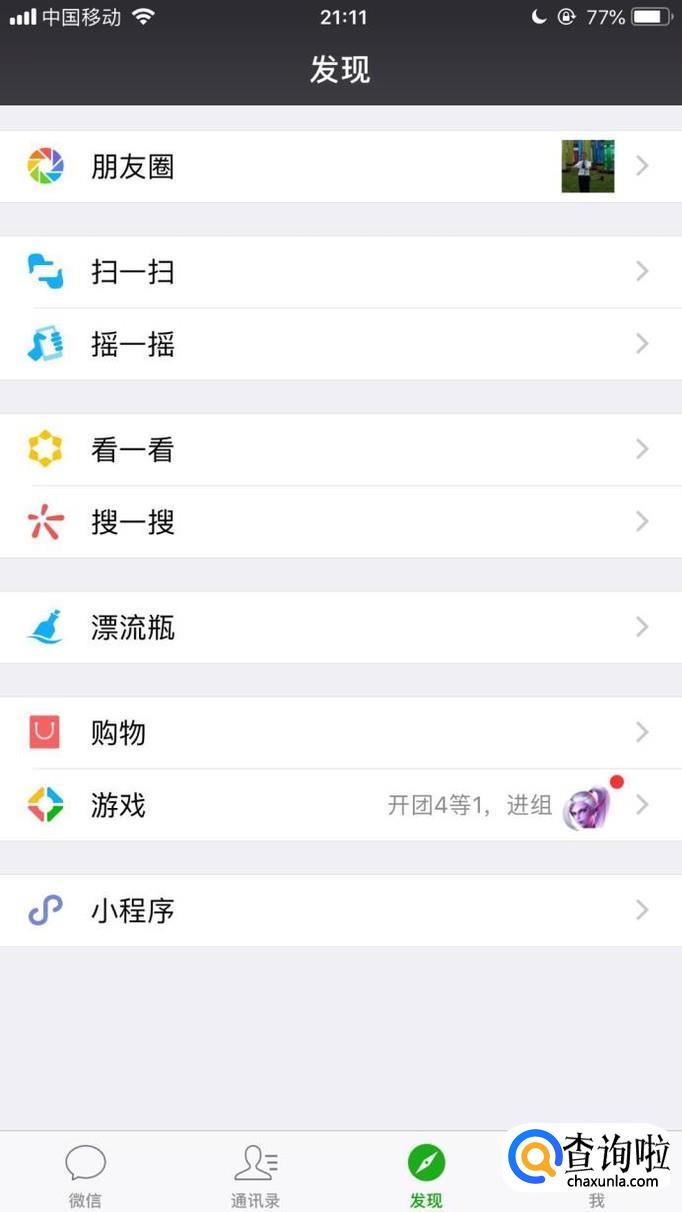This screenshot has width=682, height=1212.
Task: Switch to the 通讯录 contacts tab
Action: 255,1174
